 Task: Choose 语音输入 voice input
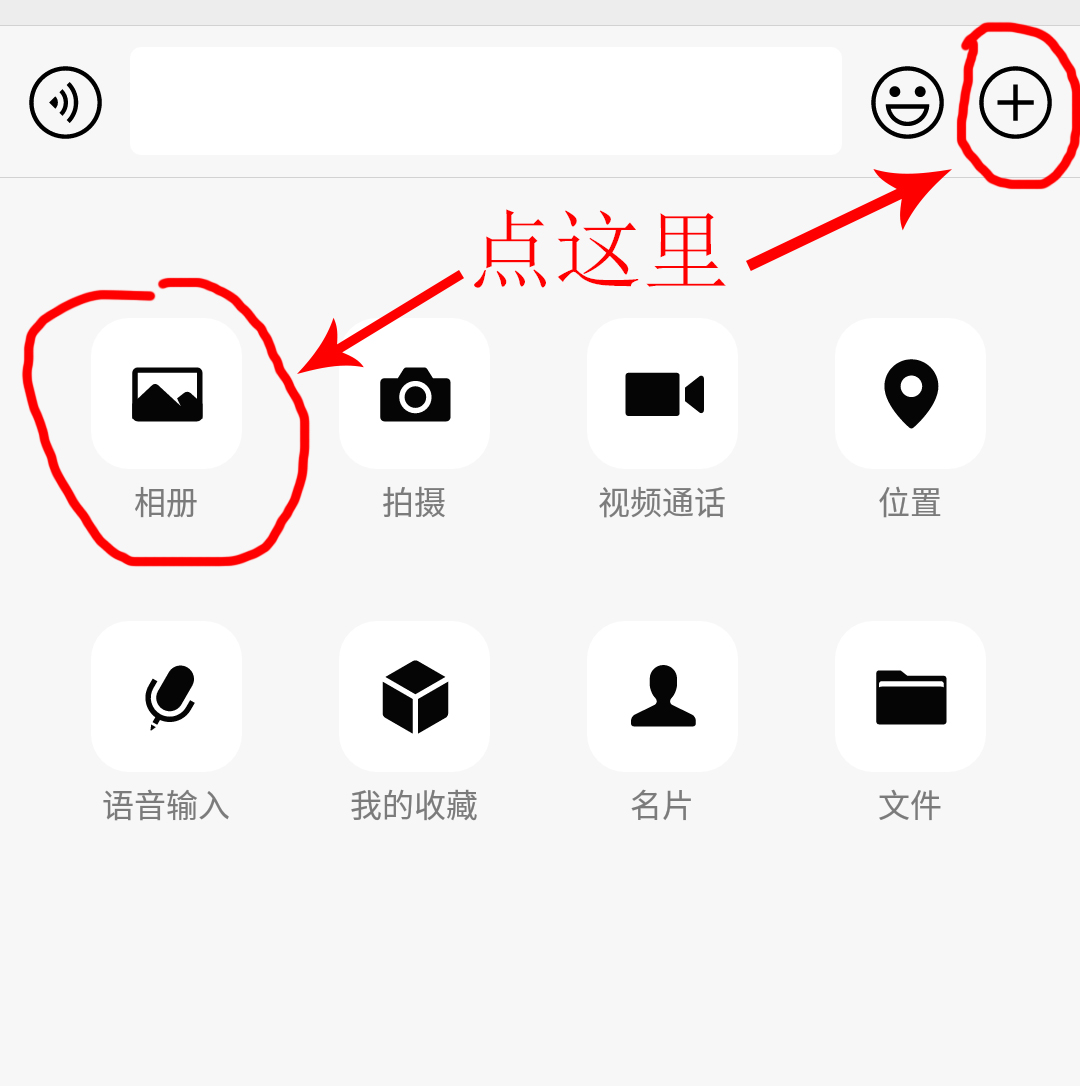[166, 696]
